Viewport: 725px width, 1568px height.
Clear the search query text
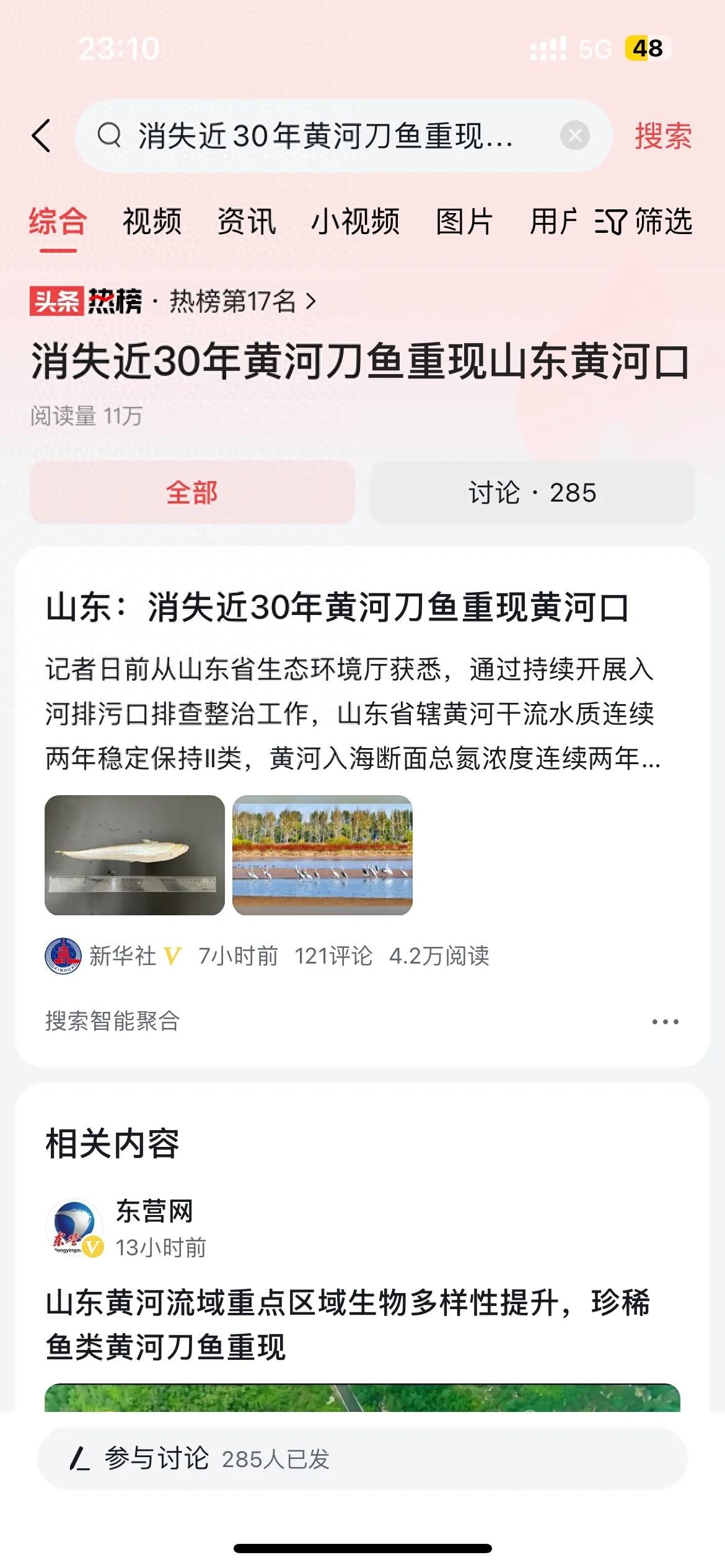(x=574, y=136)
